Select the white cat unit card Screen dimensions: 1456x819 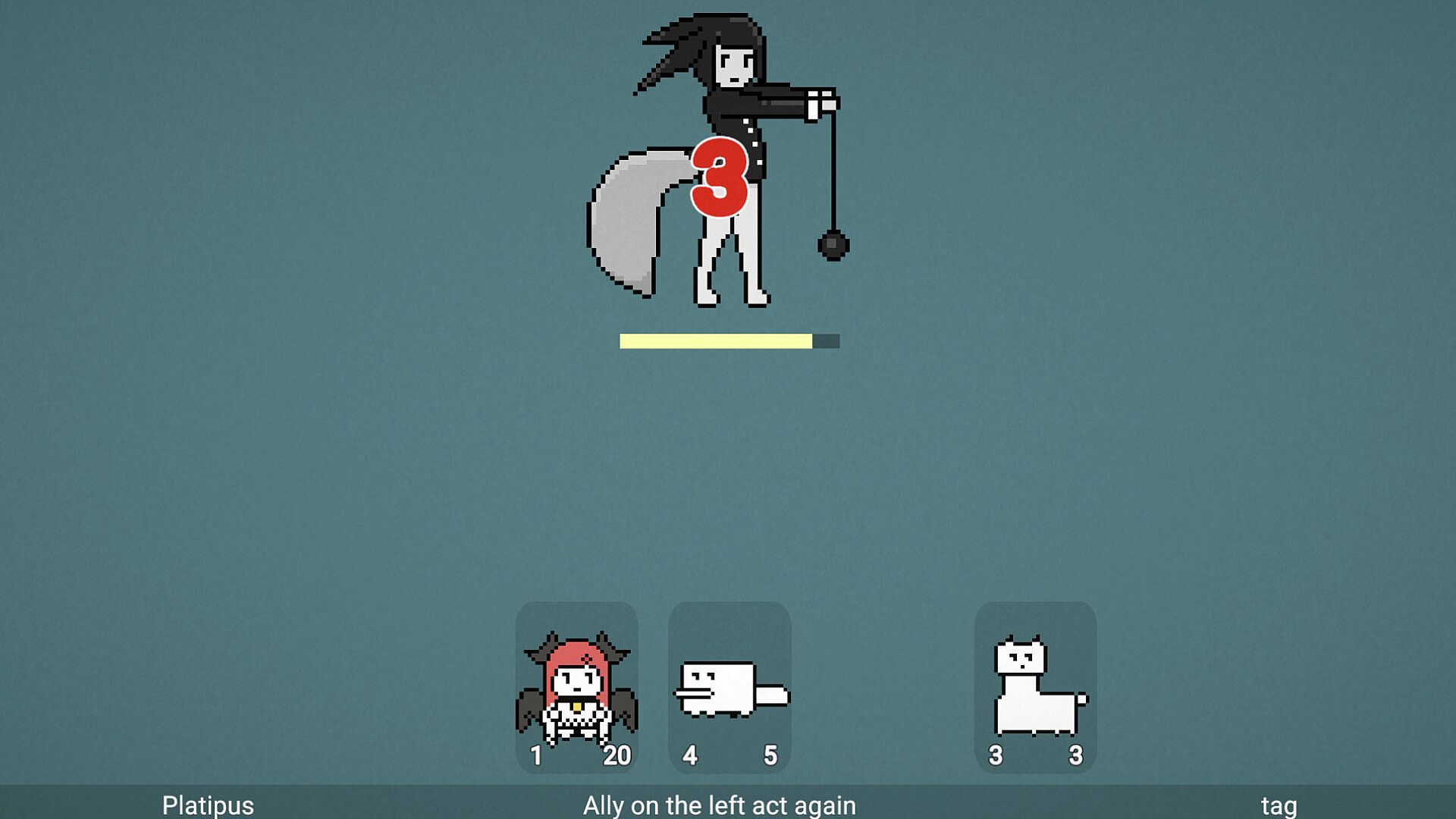1035,687
